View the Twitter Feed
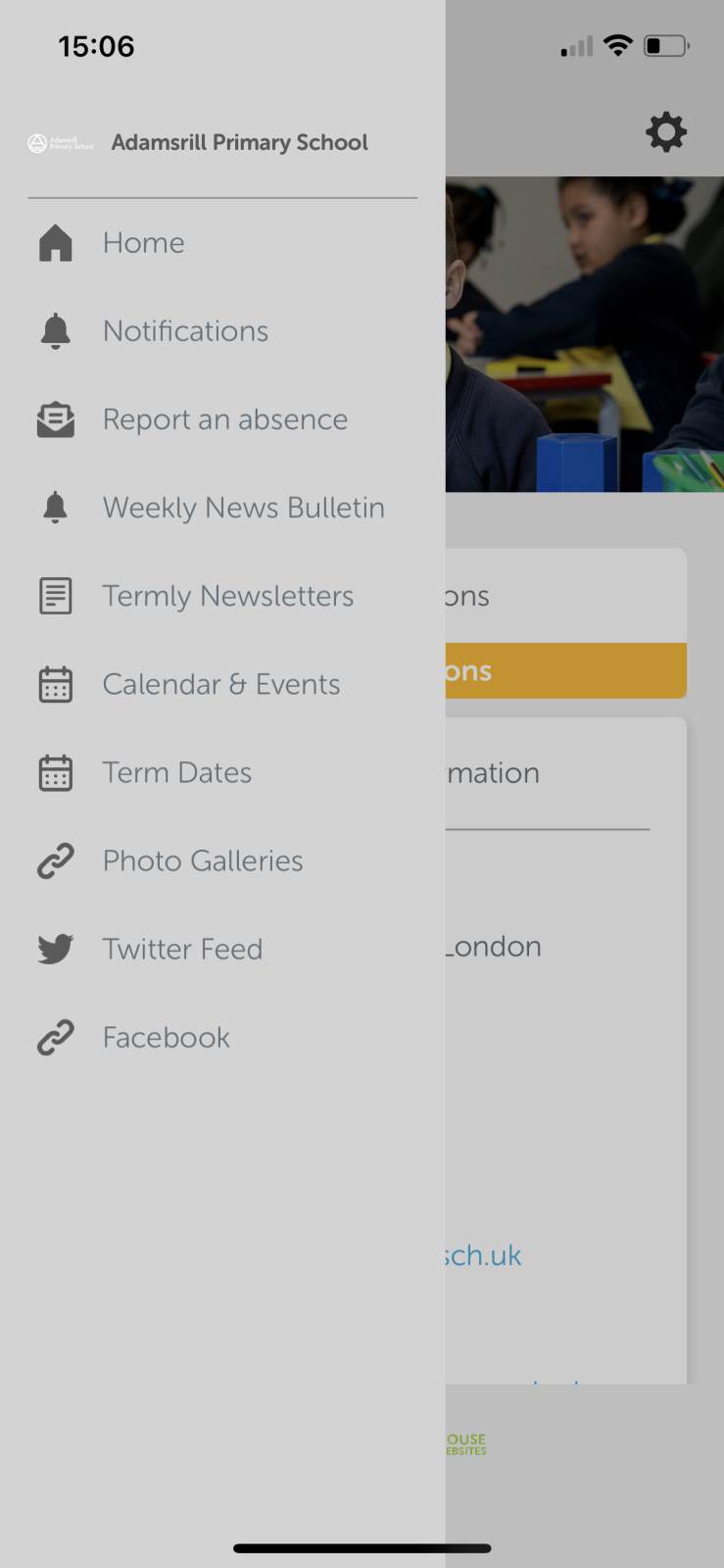 click(222, 949)
